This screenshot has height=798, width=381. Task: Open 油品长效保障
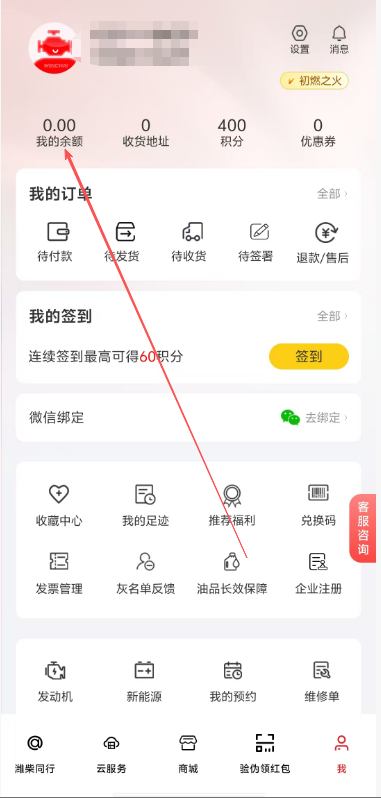coord(232,574)
